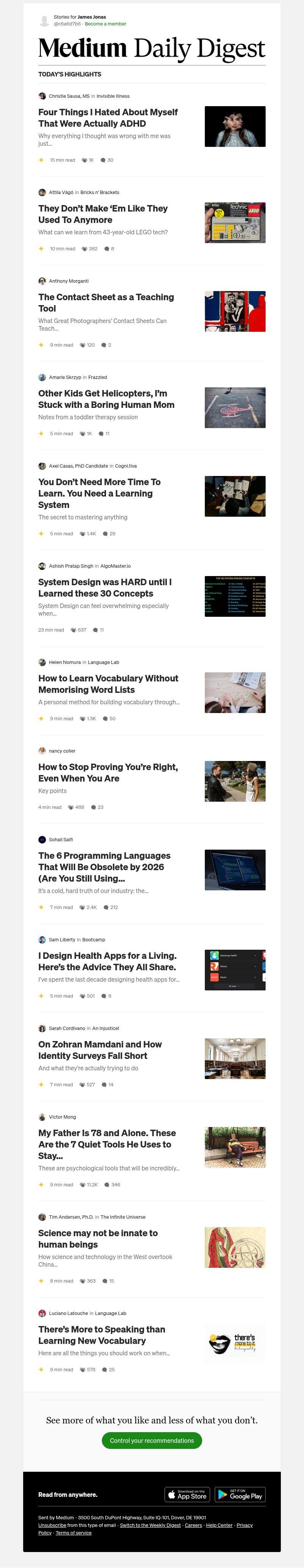Open Other Kids Get Helicopters article
Viewport: 304px width, 1568px height.
pyautogui.click(x=106, y=399)
